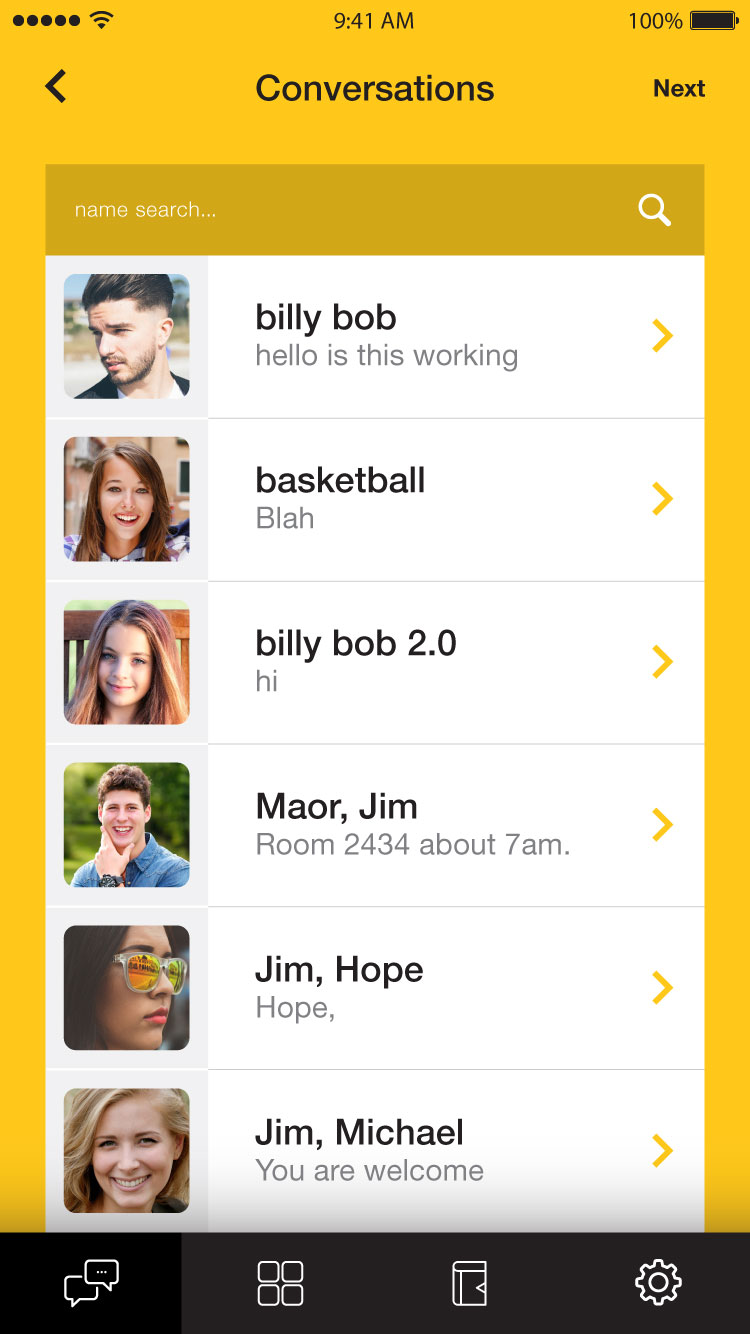Go back using the arrow
Image resolution: width=750 pixels, height=1334 pixels.
click(x=56, y=87)
